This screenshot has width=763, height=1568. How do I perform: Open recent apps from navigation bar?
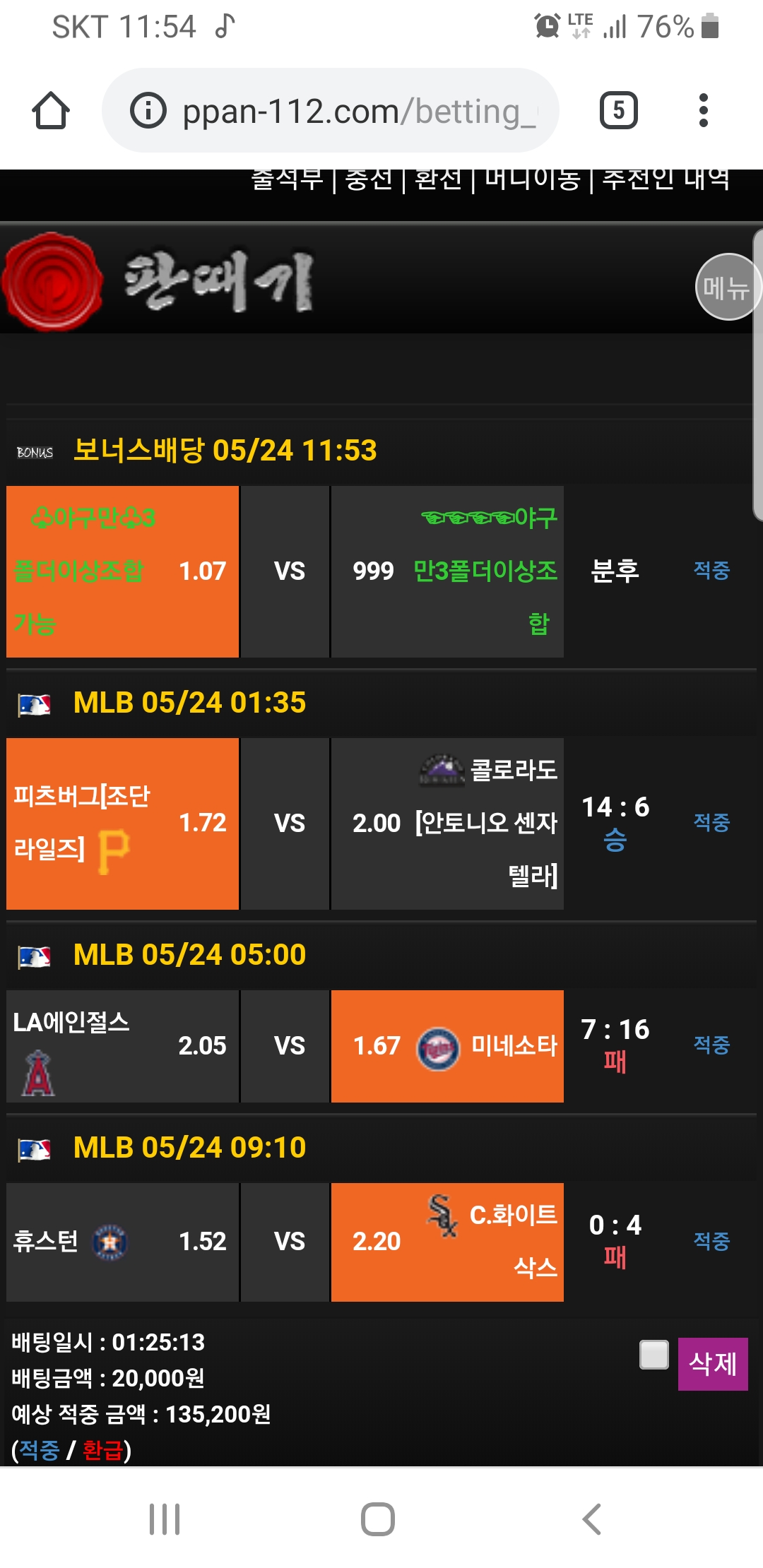tap(165, 1519)
